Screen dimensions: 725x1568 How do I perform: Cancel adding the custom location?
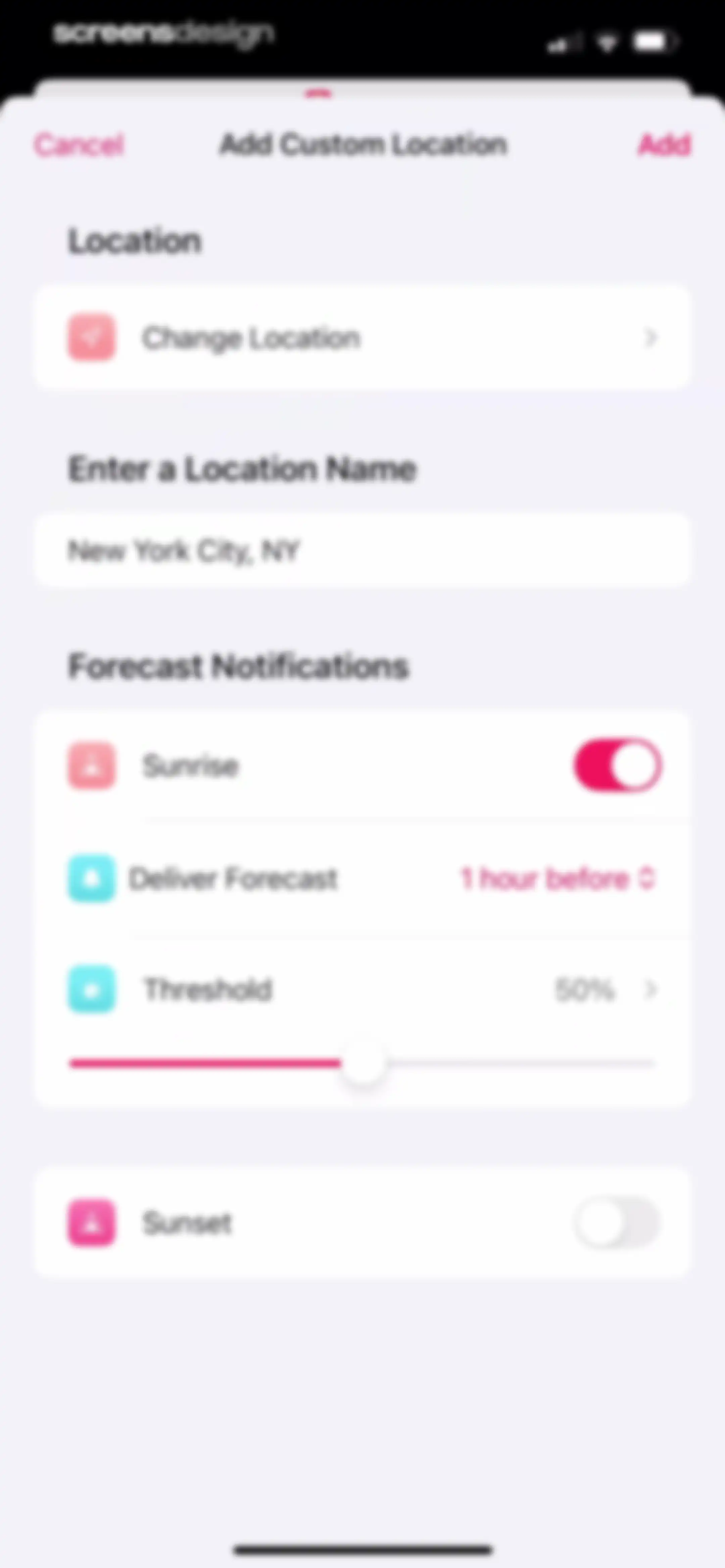click(79, 145)
